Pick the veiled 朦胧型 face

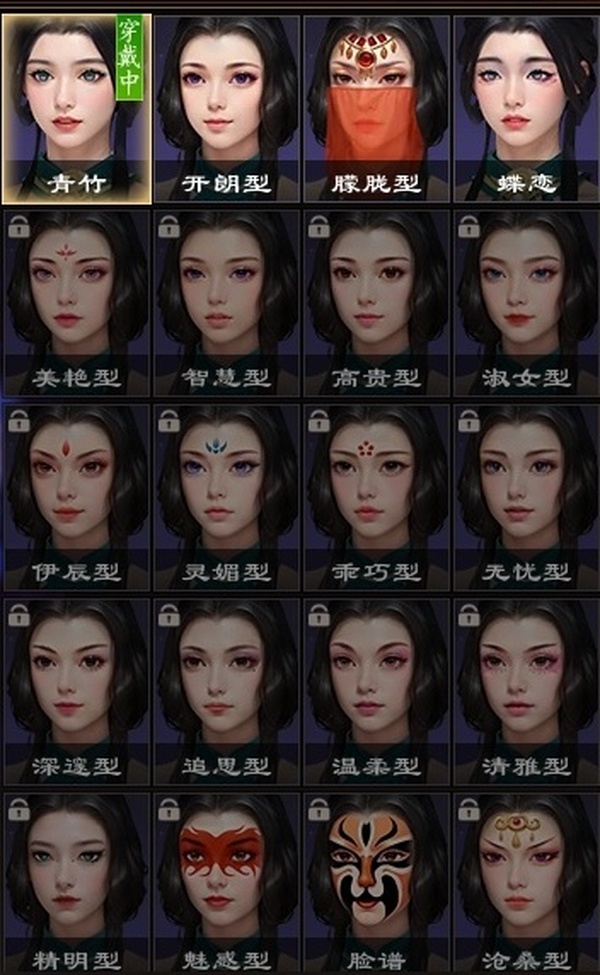(x=376, y=109)
